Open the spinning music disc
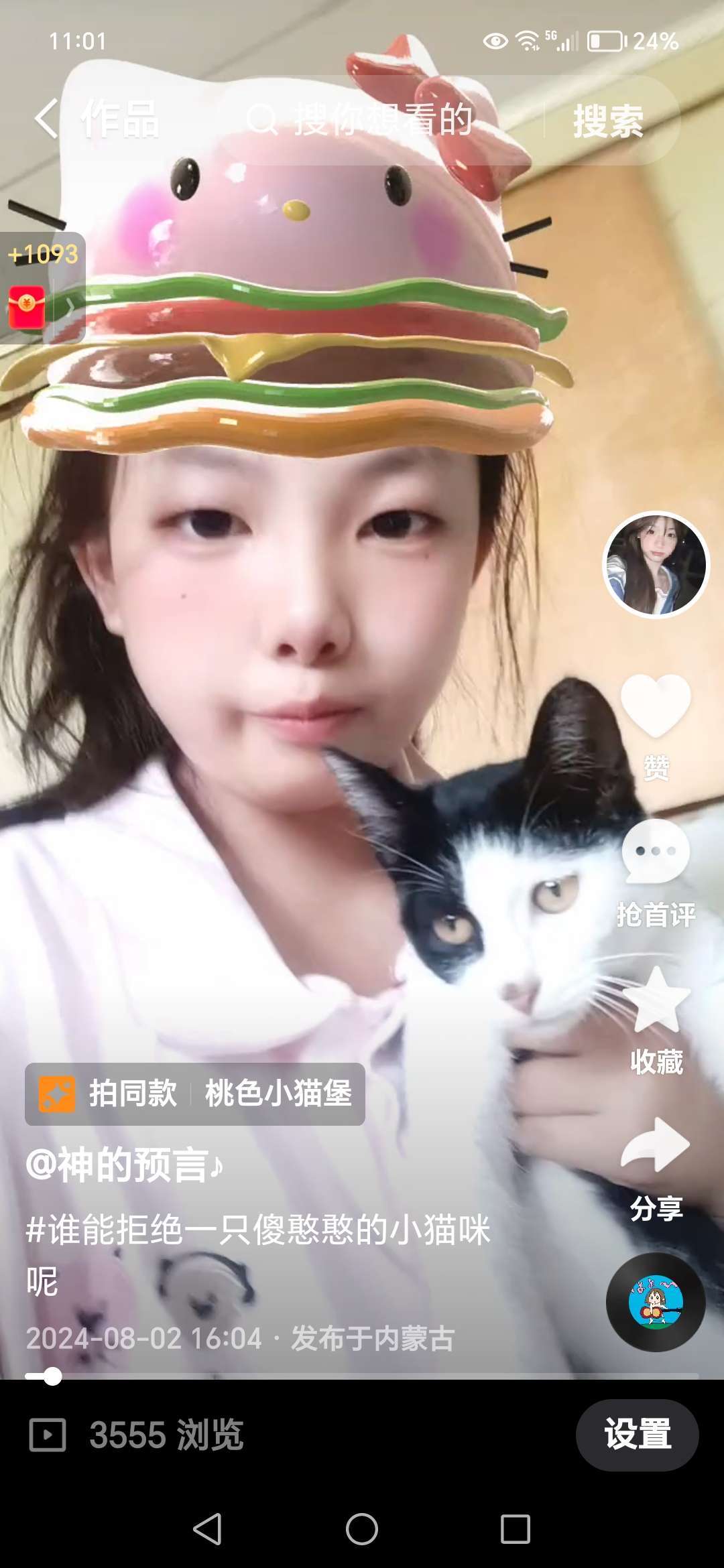Image resolution: width=724 pixels, height=1568 pixels. [656, 1302]
